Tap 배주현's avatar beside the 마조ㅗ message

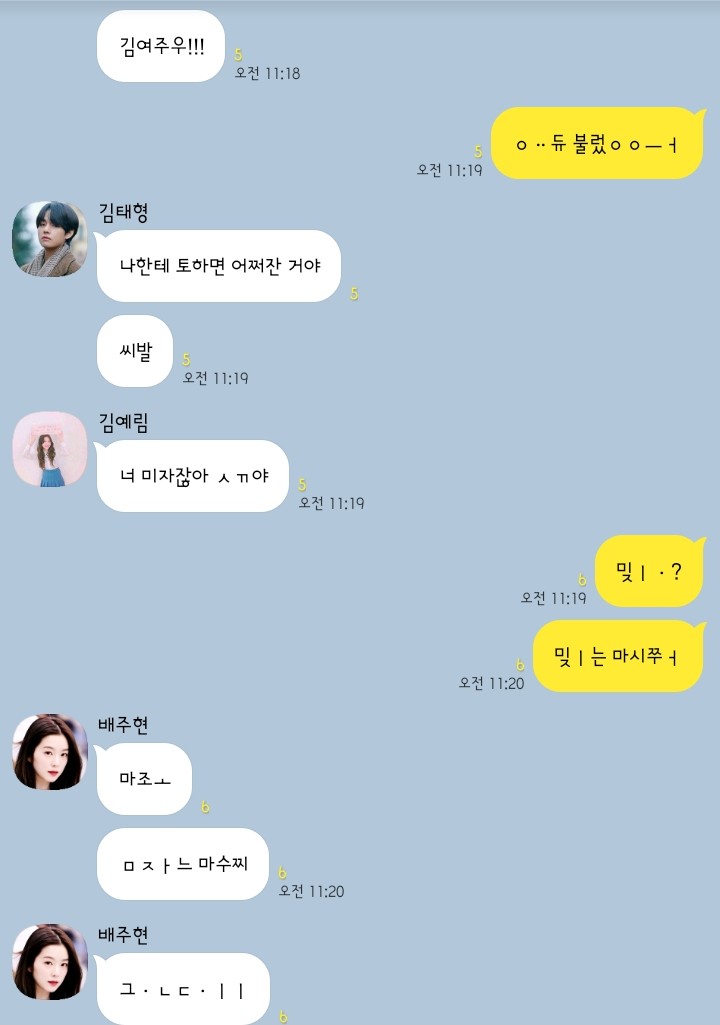[49, 752]
